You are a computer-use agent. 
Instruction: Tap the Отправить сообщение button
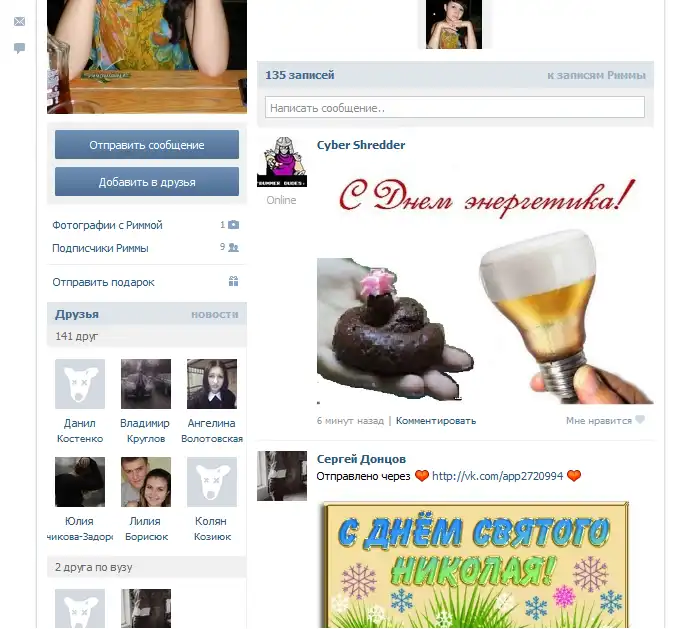(x=146, y=145)
